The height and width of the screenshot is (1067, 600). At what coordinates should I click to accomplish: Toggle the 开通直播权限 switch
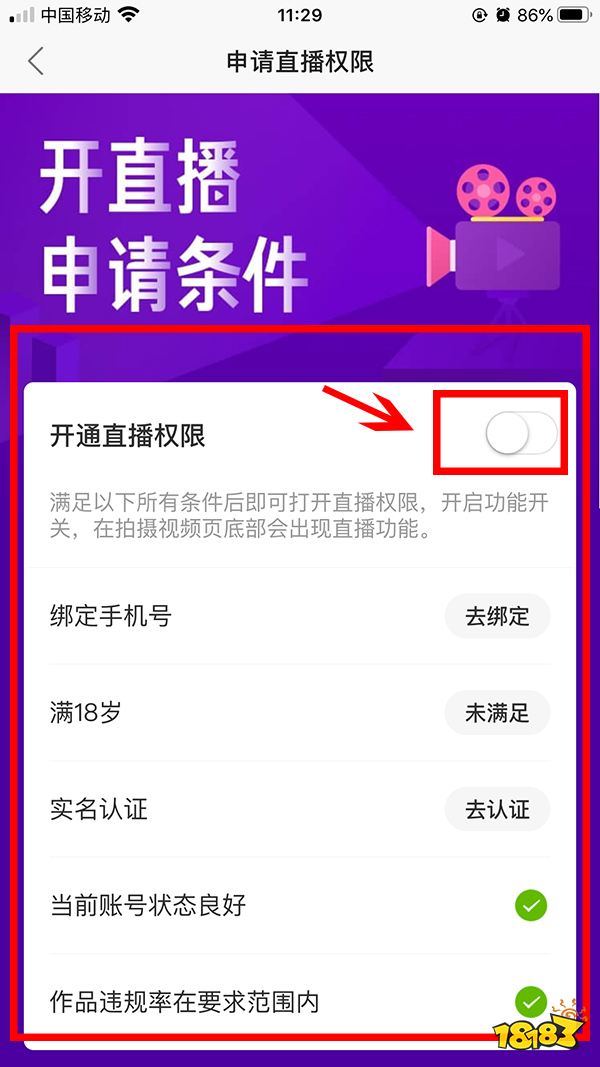coord(520,434)
